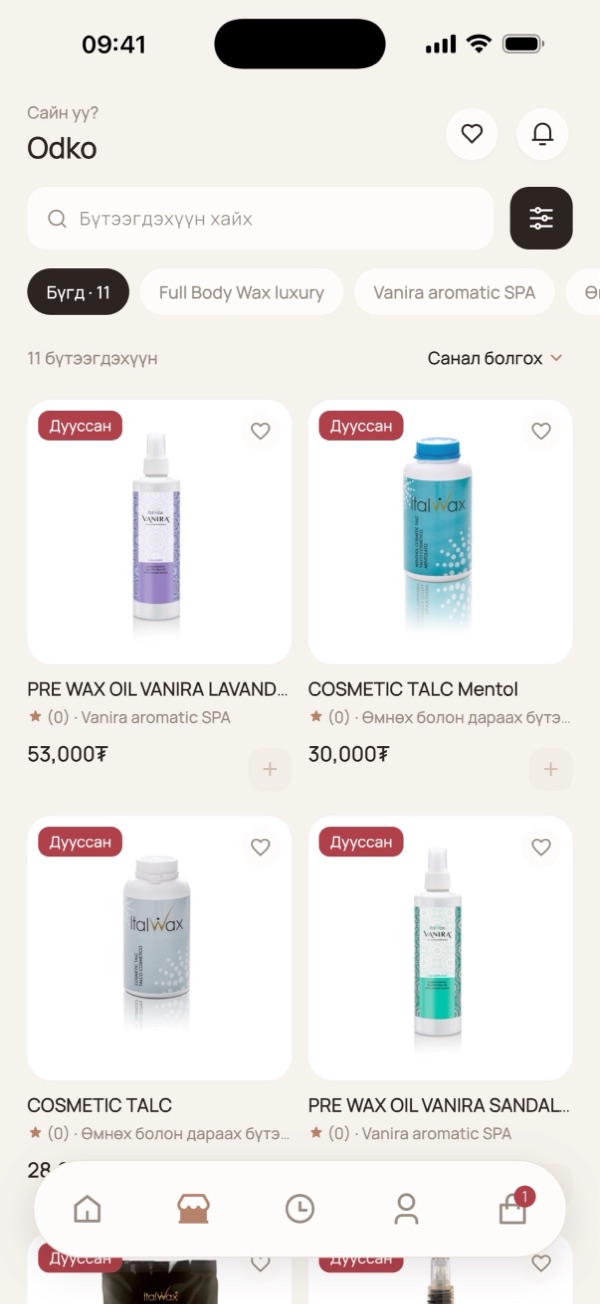Add COSMETIC TALC Mentol to cart
The height and width of the screenshot is (1304, 600).
(x=550, y=769)
